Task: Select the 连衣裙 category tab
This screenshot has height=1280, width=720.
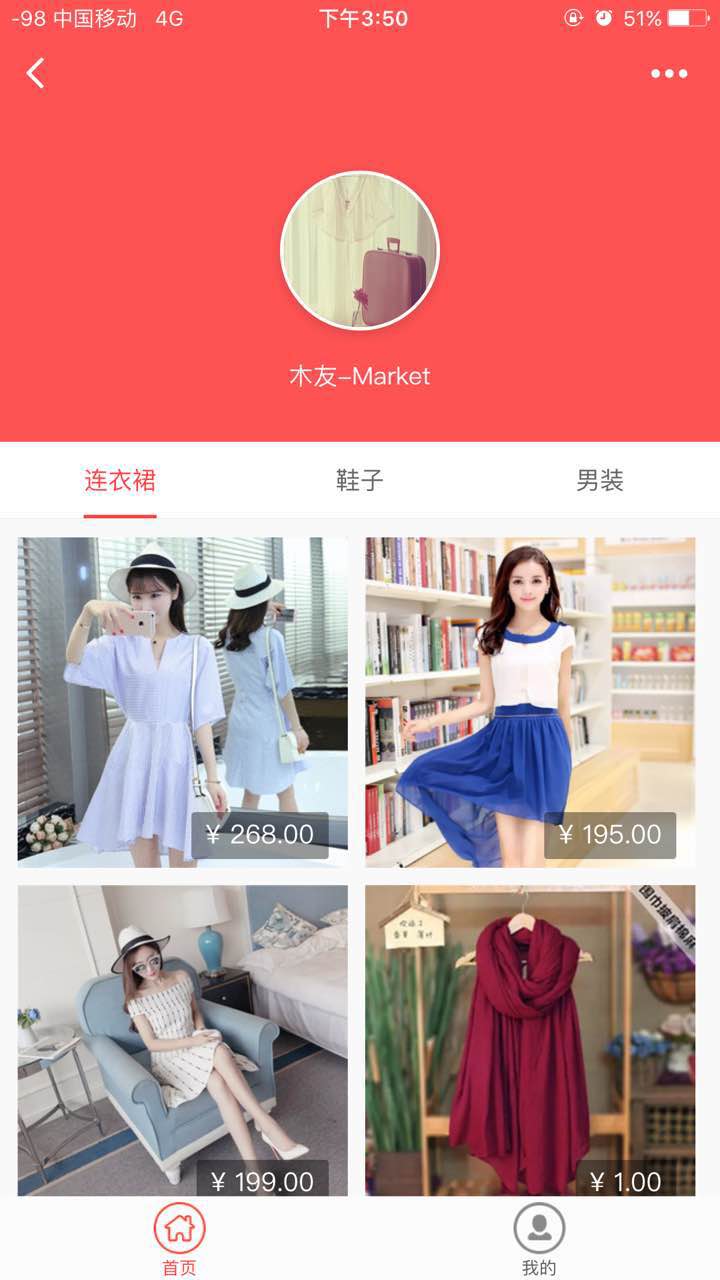Action: click(120, 481)
